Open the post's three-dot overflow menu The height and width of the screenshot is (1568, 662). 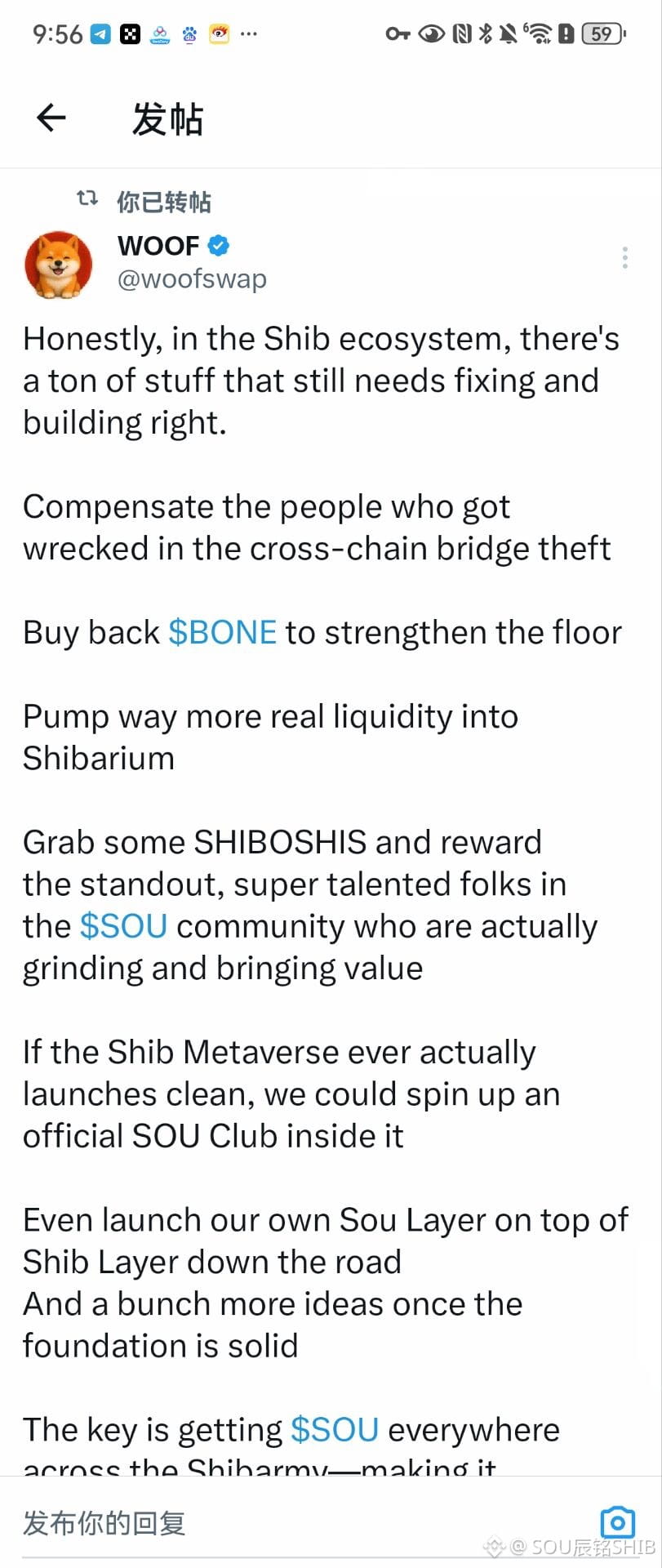click(624, 258)
